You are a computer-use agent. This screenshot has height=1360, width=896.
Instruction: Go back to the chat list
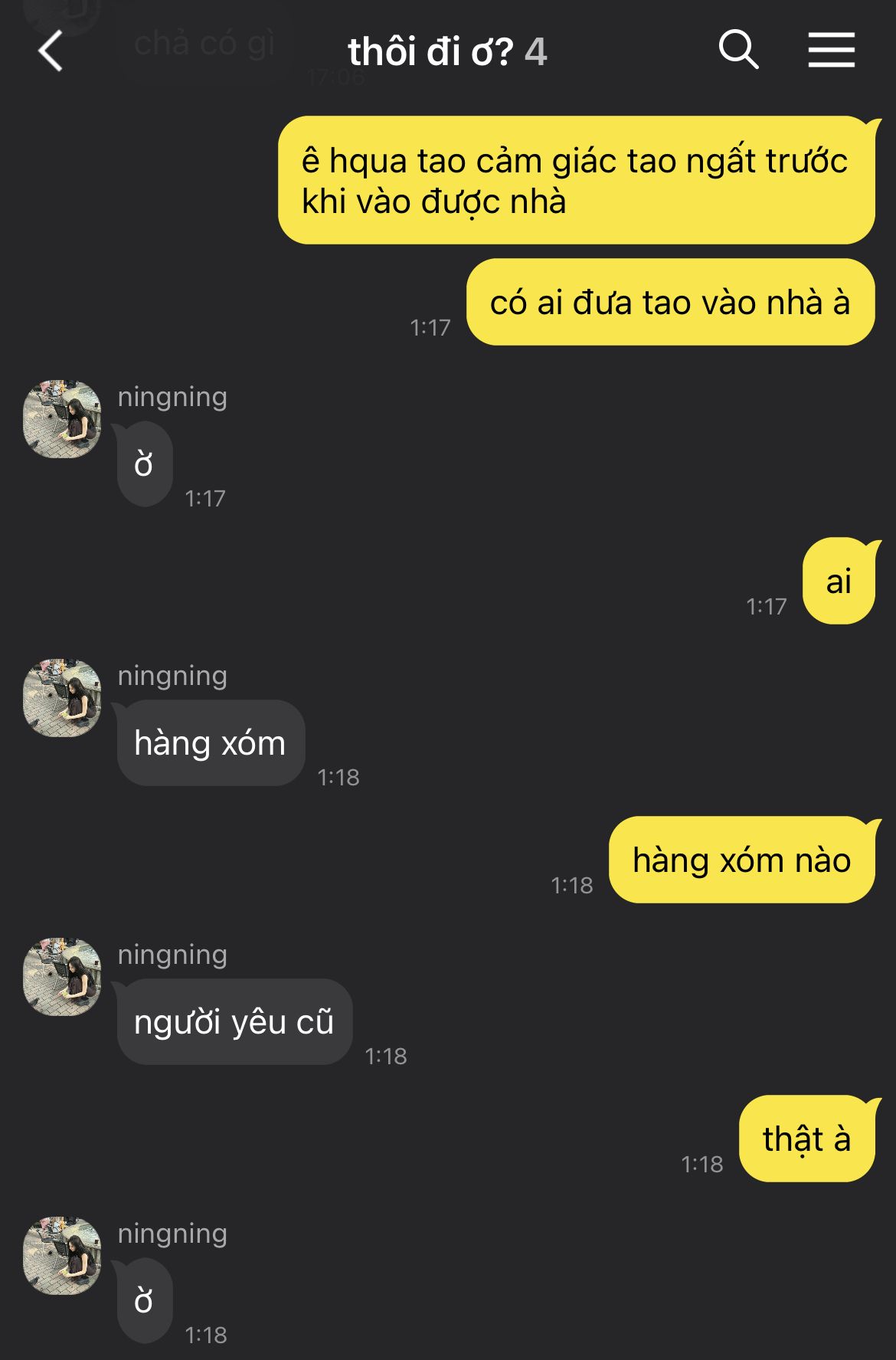51,51
